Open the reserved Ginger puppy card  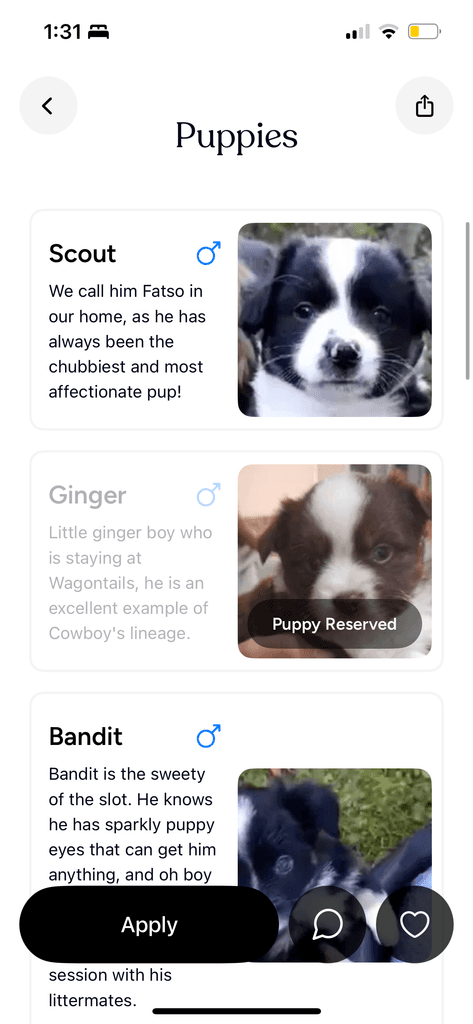point(236,561)
